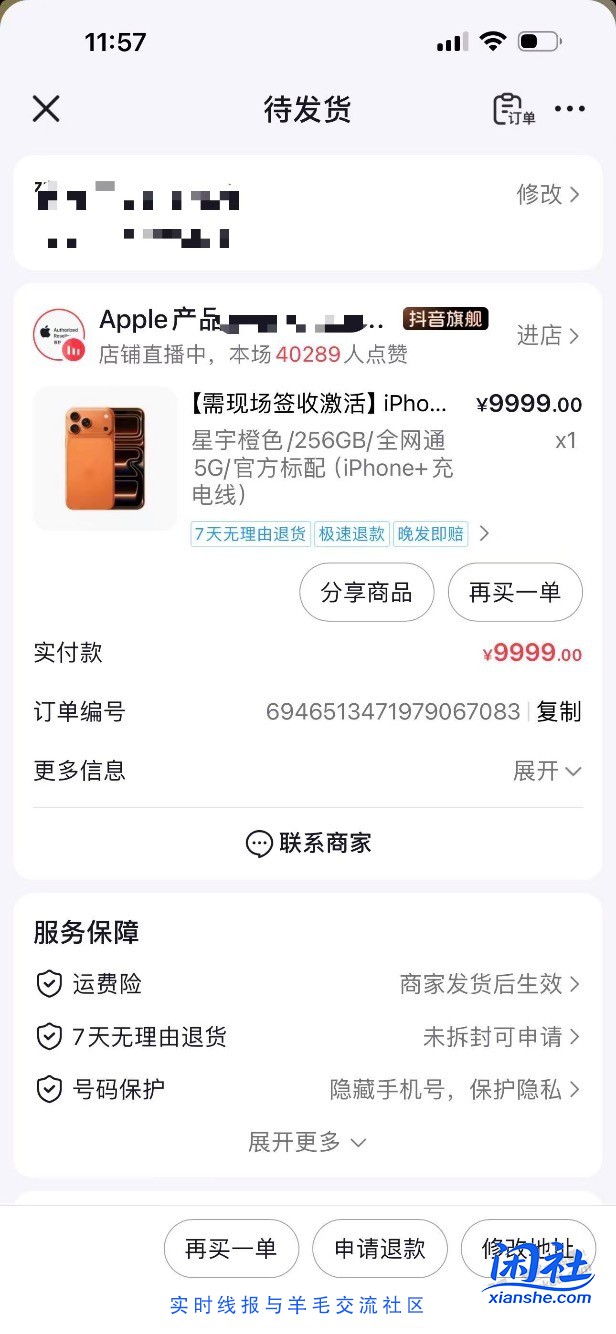This screenshot has height=1334, width=616.
Task: Open the 号码保护 privacy row
Action: coord(308,1089)
